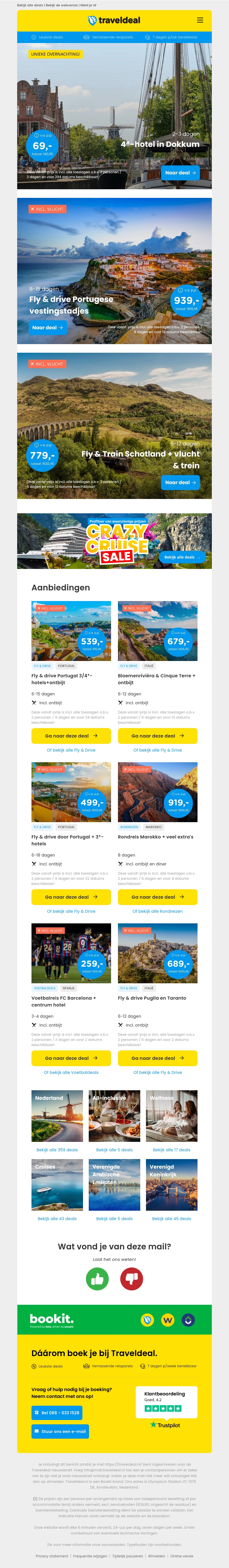Screen dimensions: 229x1568
Task: Go to Fly & drive Portugal 3/4* deal
Action: (x=71, y=736)
